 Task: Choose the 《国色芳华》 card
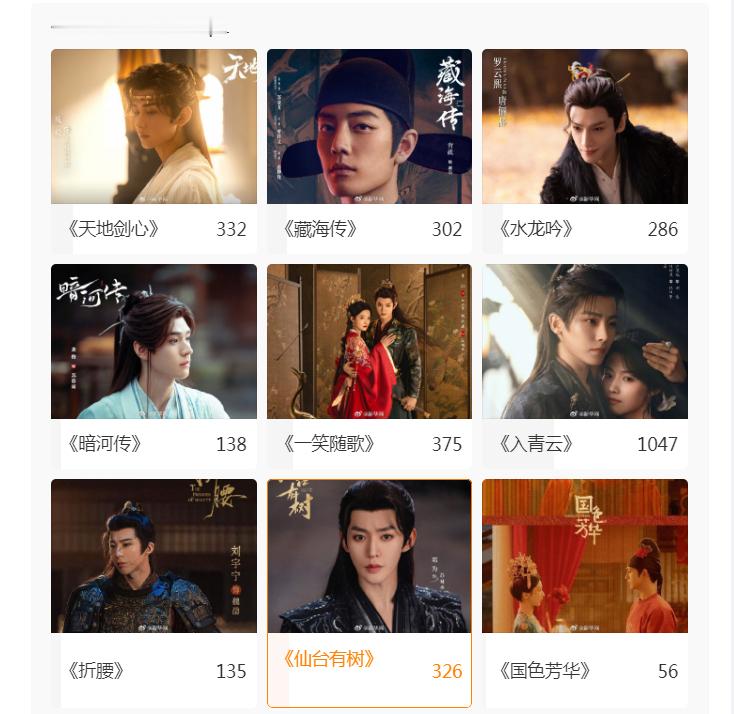coord(584,590)
